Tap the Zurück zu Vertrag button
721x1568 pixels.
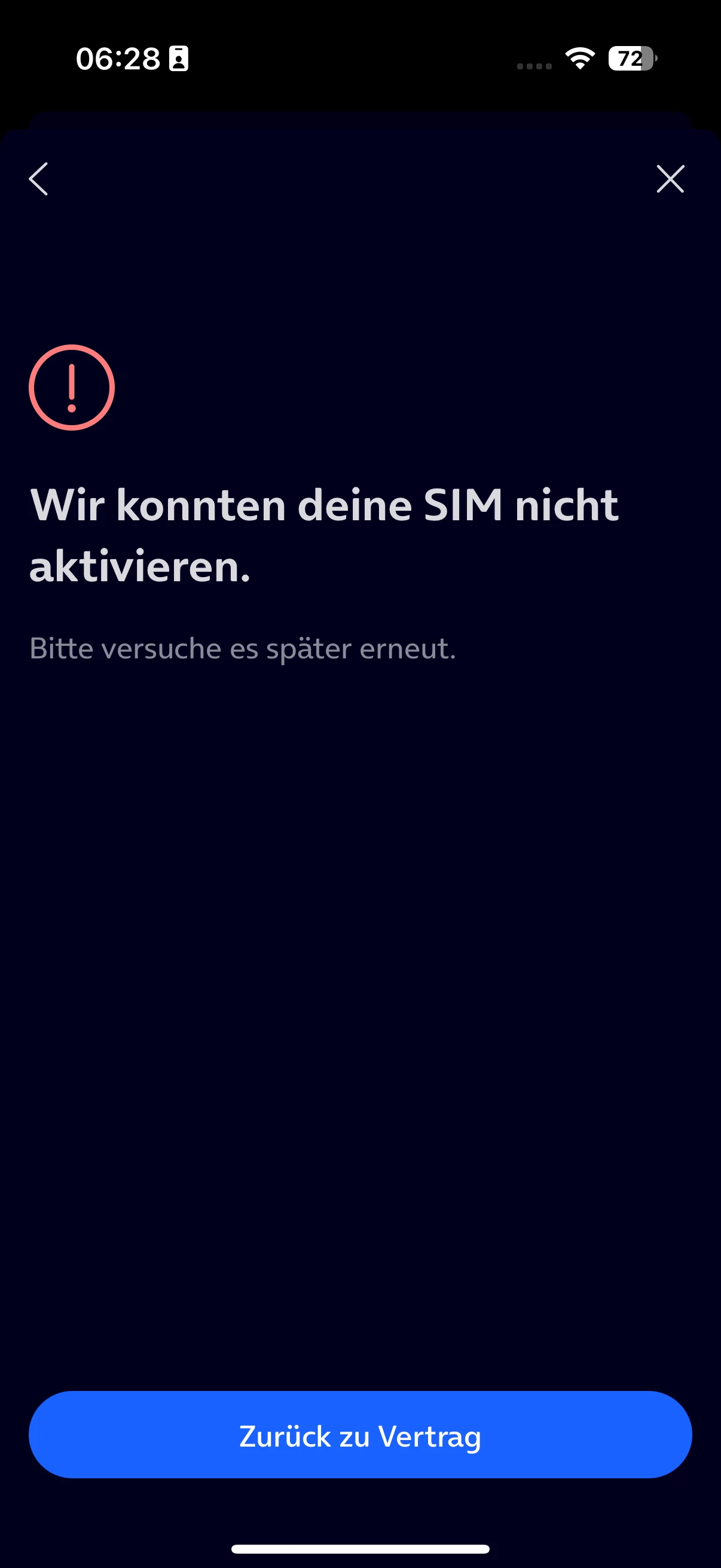360,1435
